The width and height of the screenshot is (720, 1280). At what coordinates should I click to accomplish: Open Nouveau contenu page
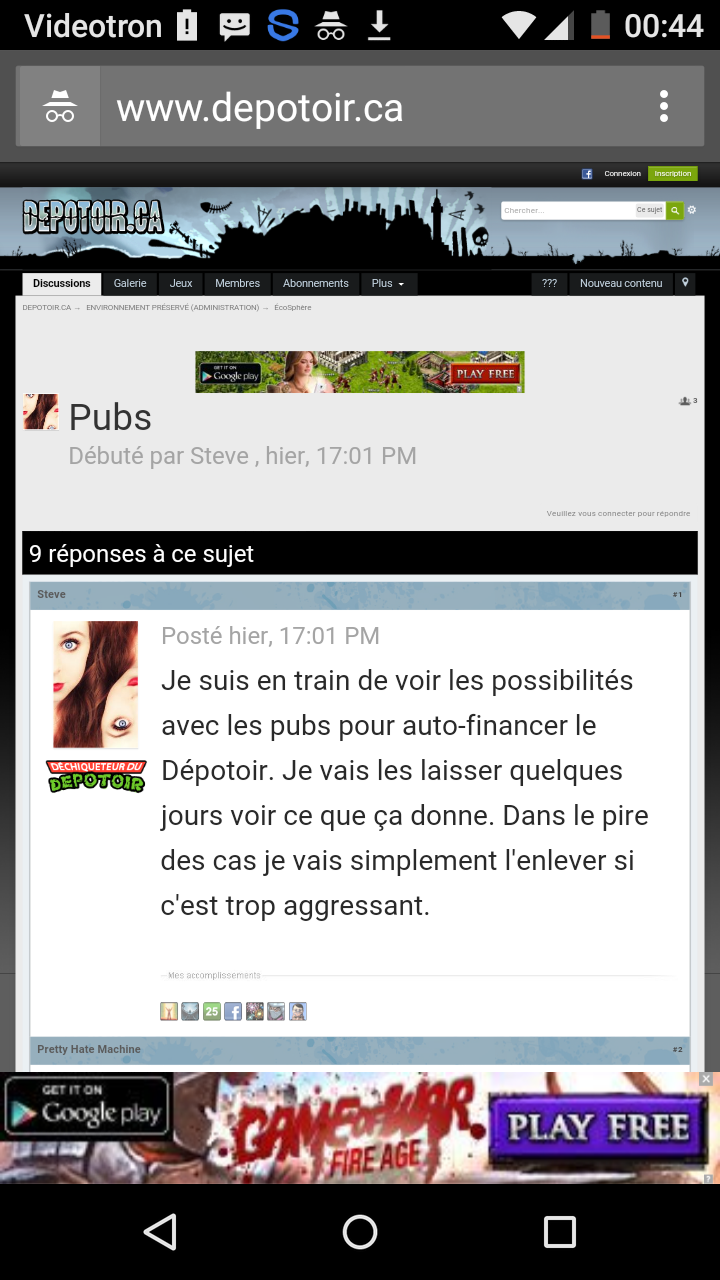621,284
